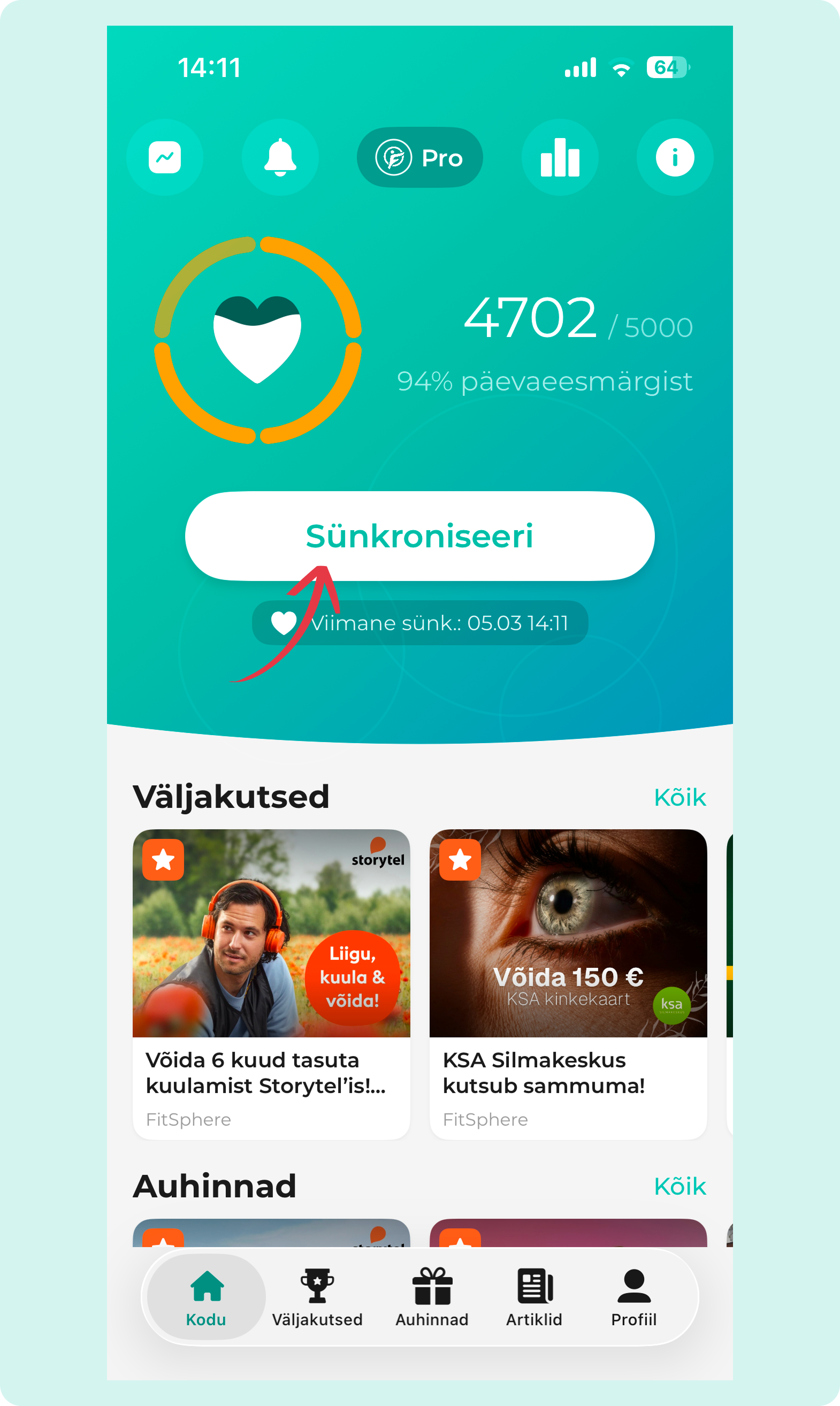Select the Pro badge at the top

tap(420, 157)
